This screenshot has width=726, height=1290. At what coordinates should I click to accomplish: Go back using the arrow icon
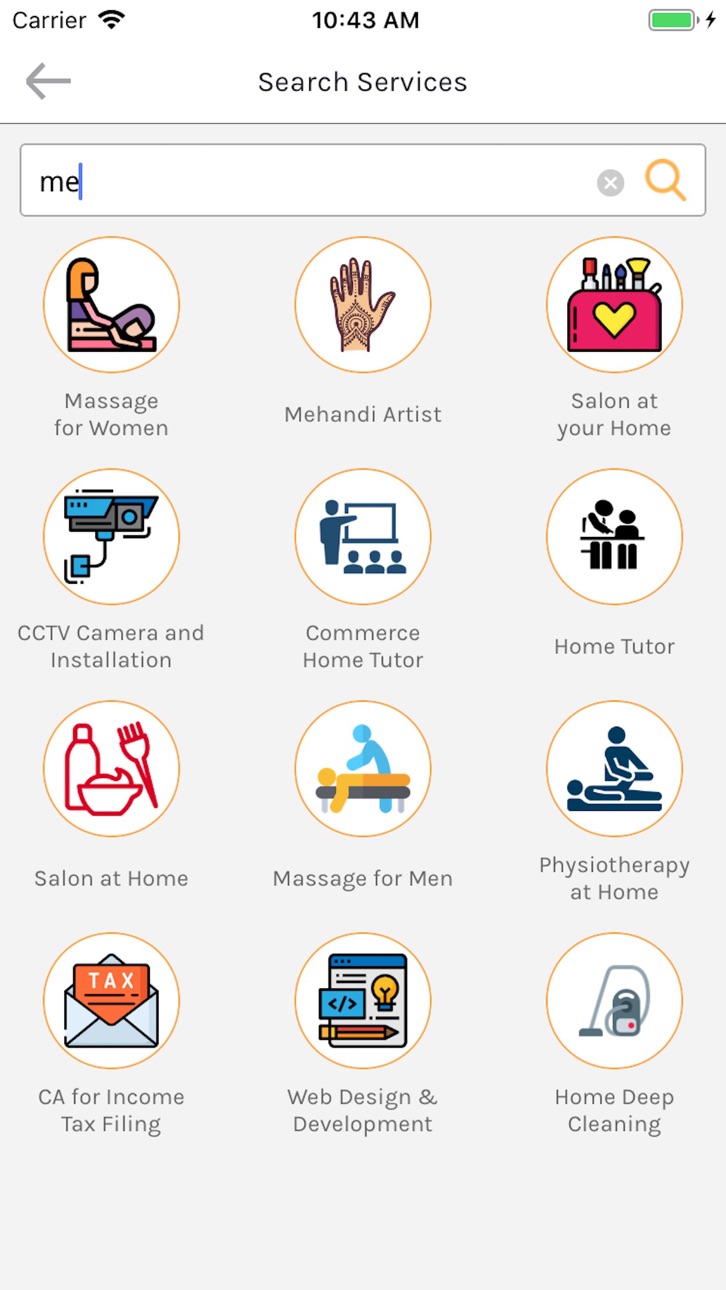coord(48,81)
